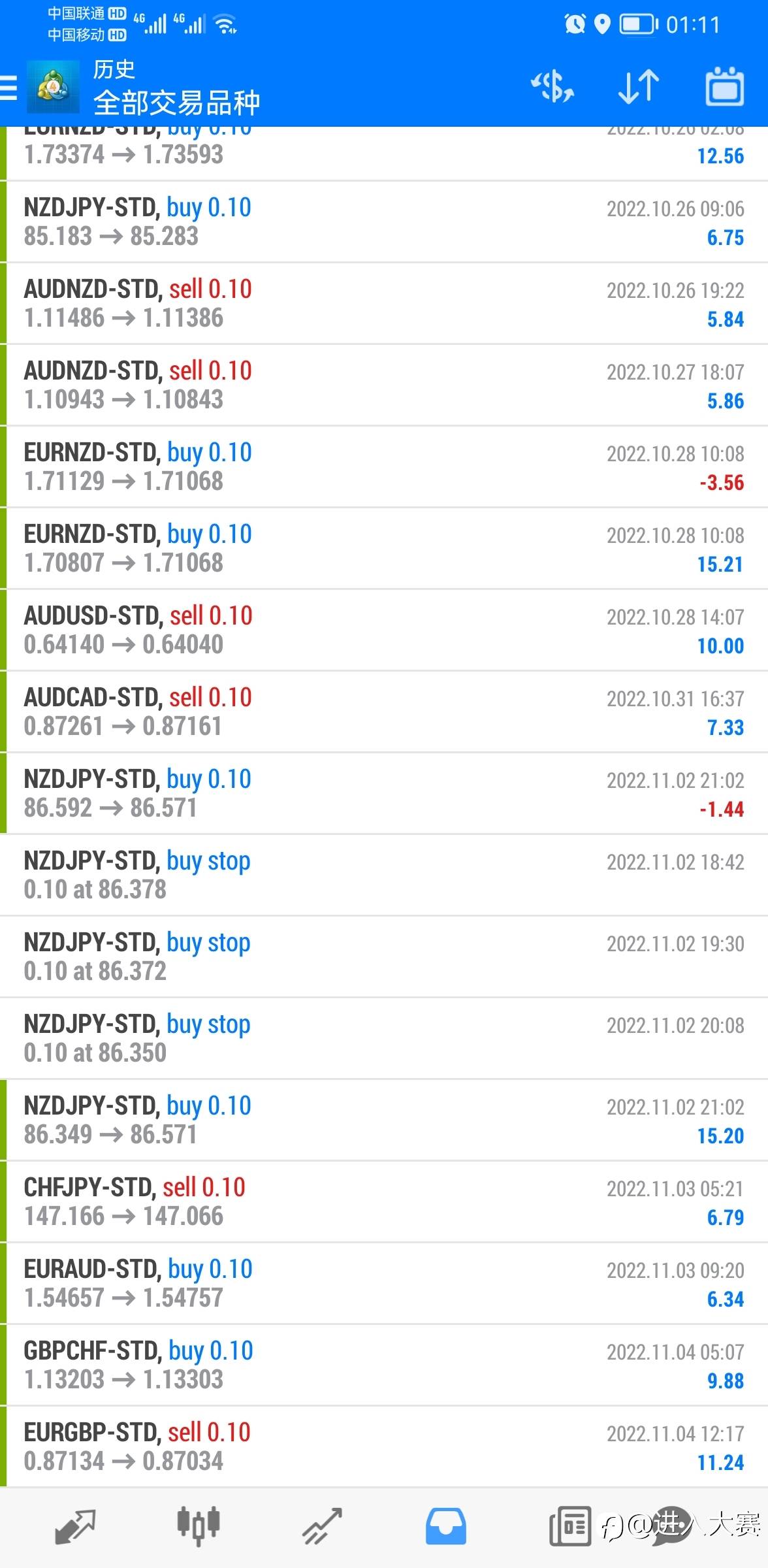This screenshot has height=1568, width=768.
Task: Open the hamburger drawer menu
Action: 8,87
